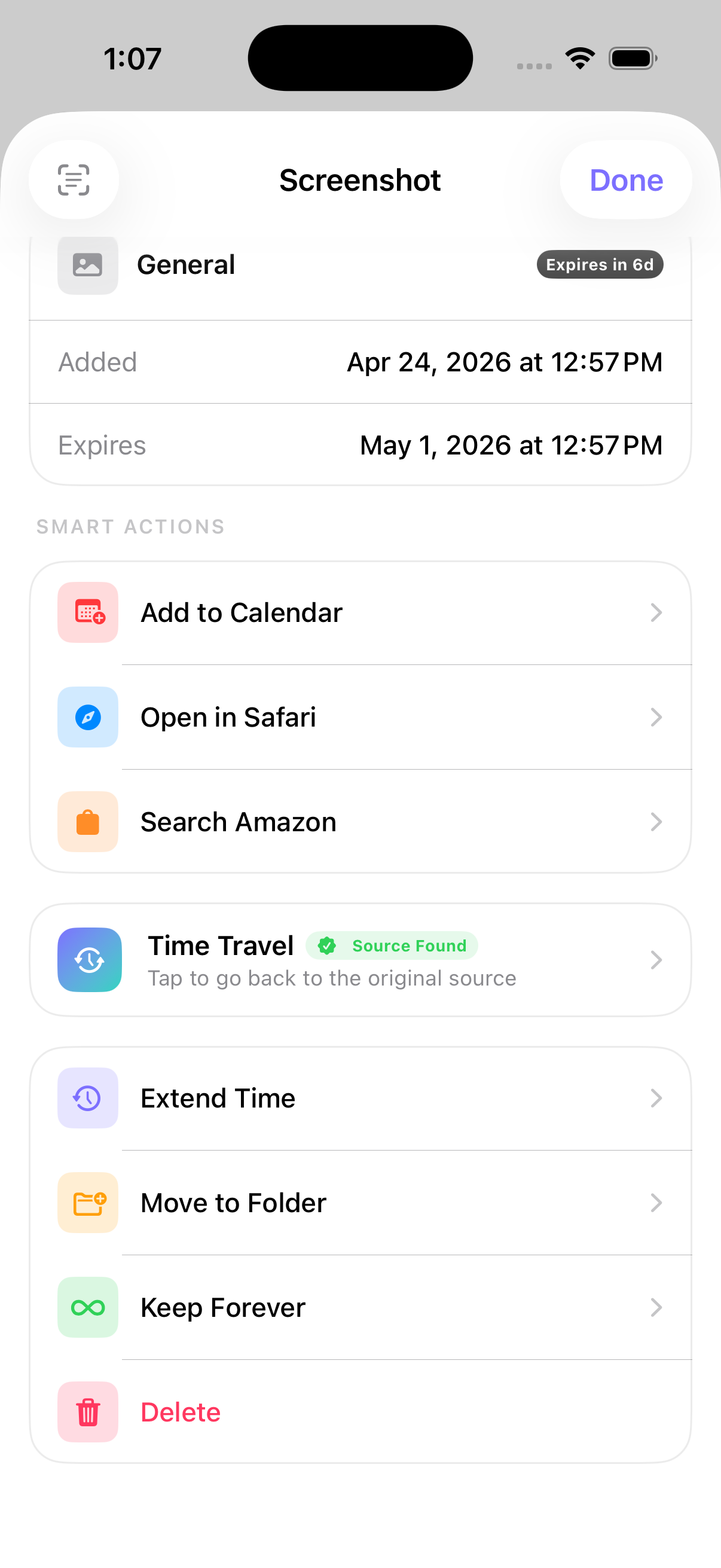Tap the Add to Calendar icon
This screenshot has width=721, height=1568.
click(88, 612)
